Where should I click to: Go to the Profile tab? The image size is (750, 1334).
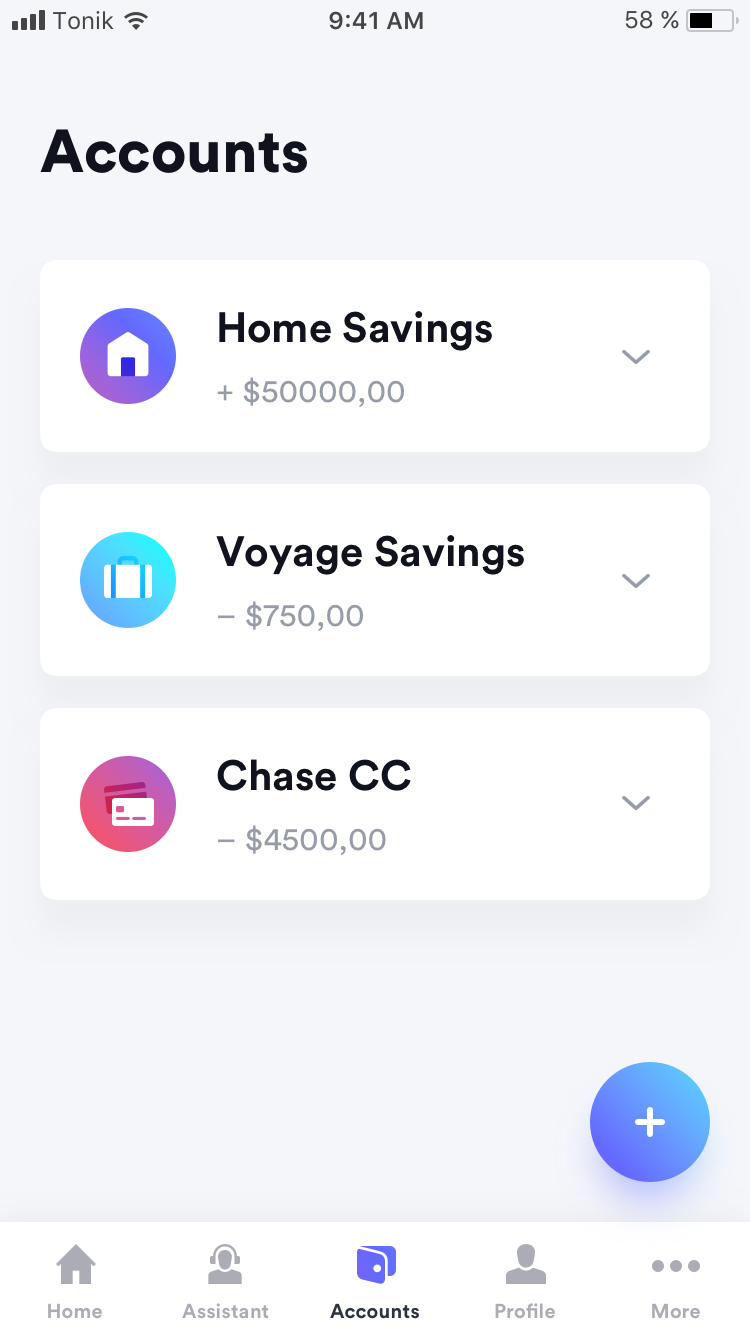(525, 1281)
